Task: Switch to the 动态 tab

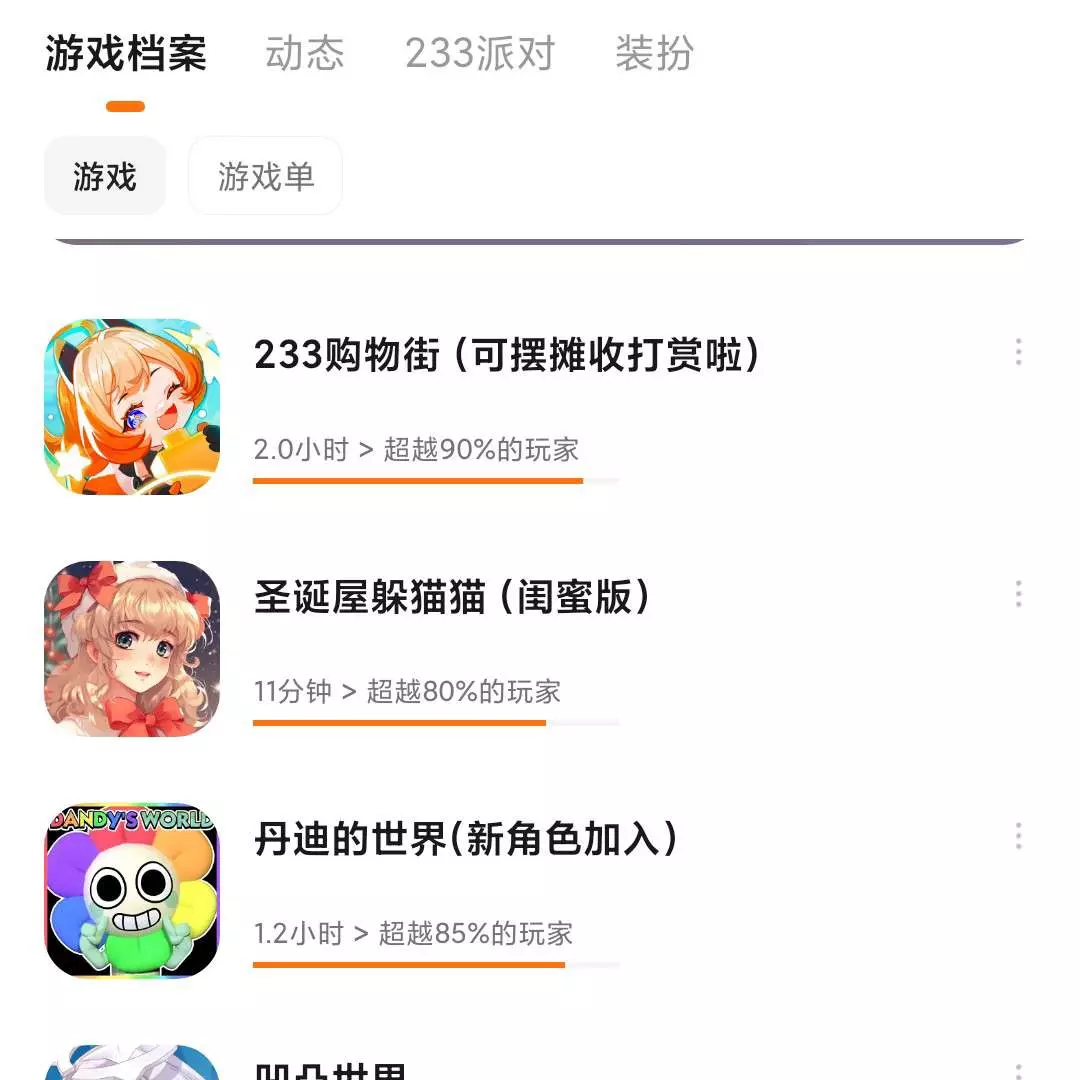Action: click(x=305, y=54)
